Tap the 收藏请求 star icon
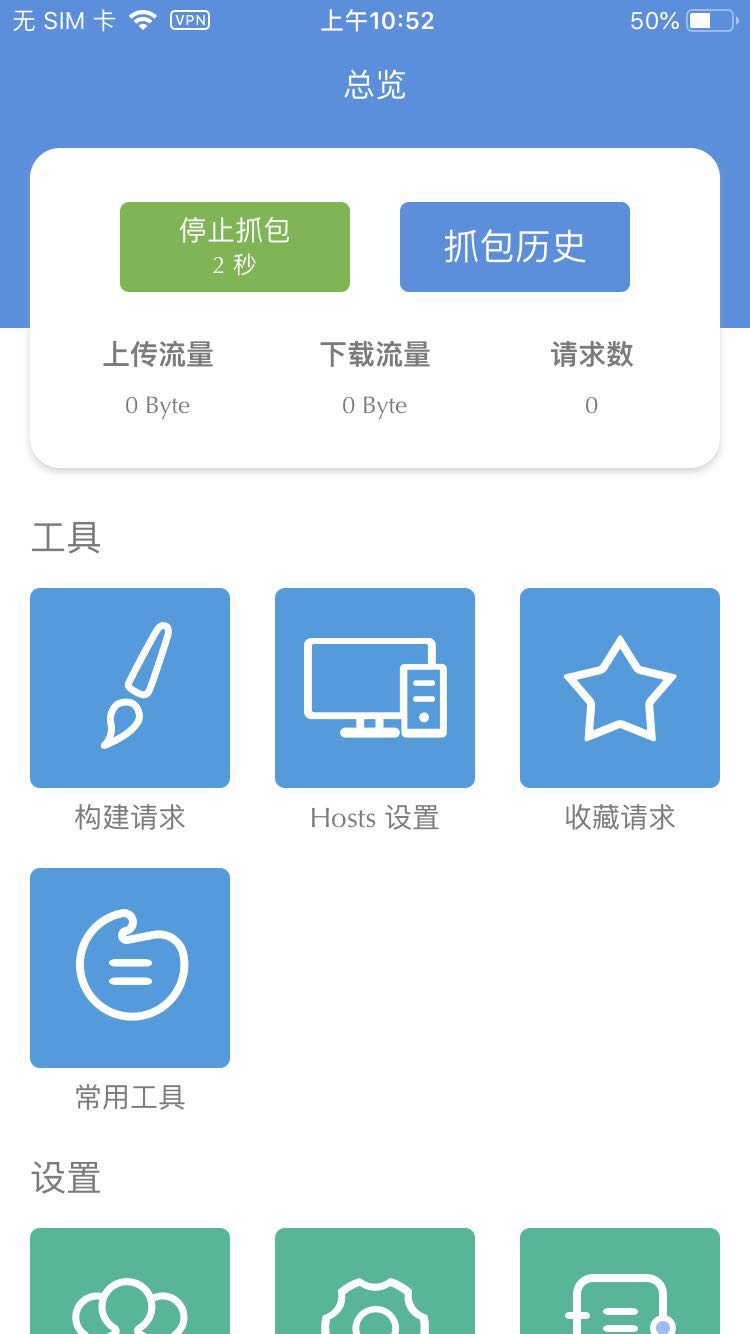 [x=620, y=687]
